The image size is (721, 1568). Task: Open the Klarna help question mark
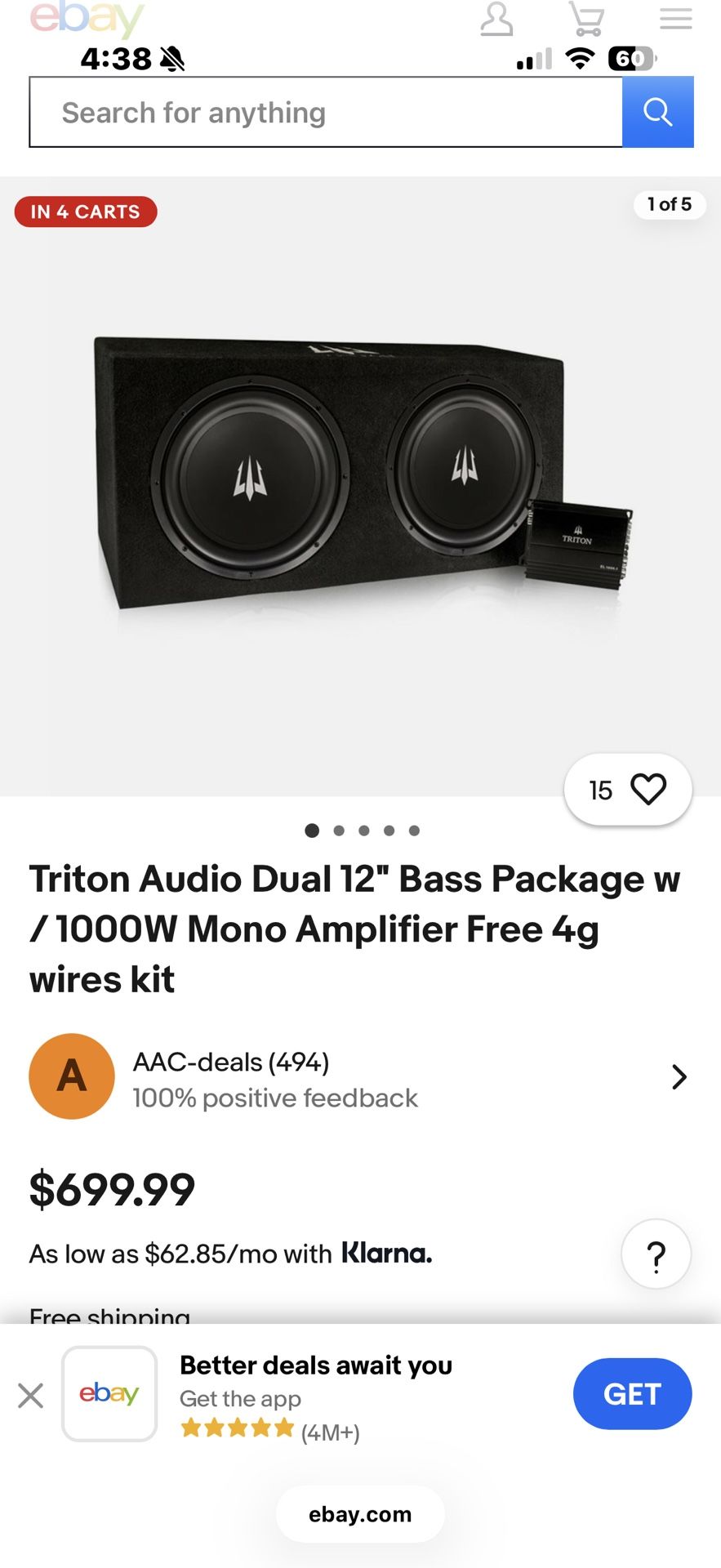pyautogui.click(x=656, y=1254)
